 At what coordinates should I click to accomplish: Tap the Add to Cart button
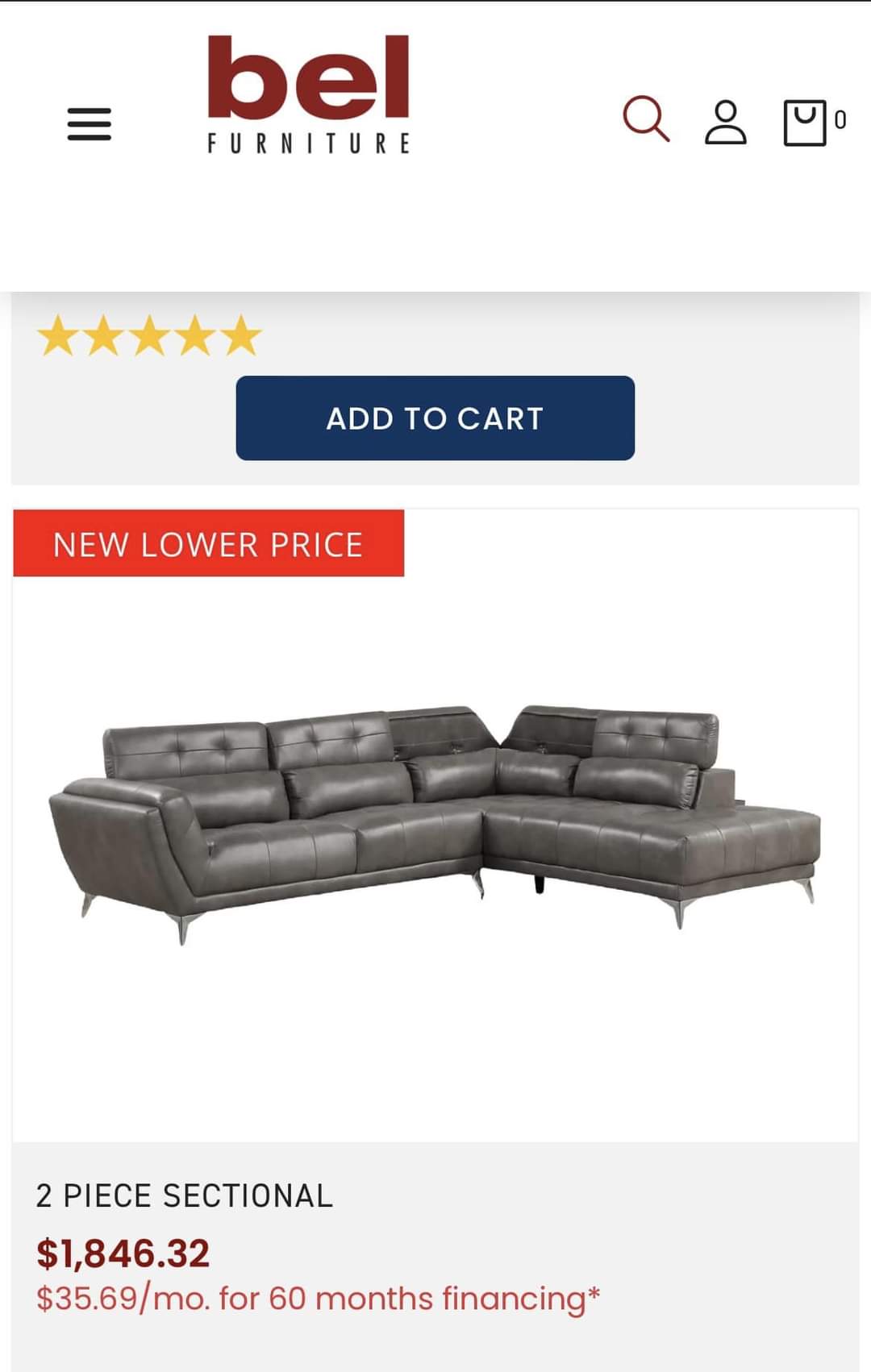coord(435,418)
